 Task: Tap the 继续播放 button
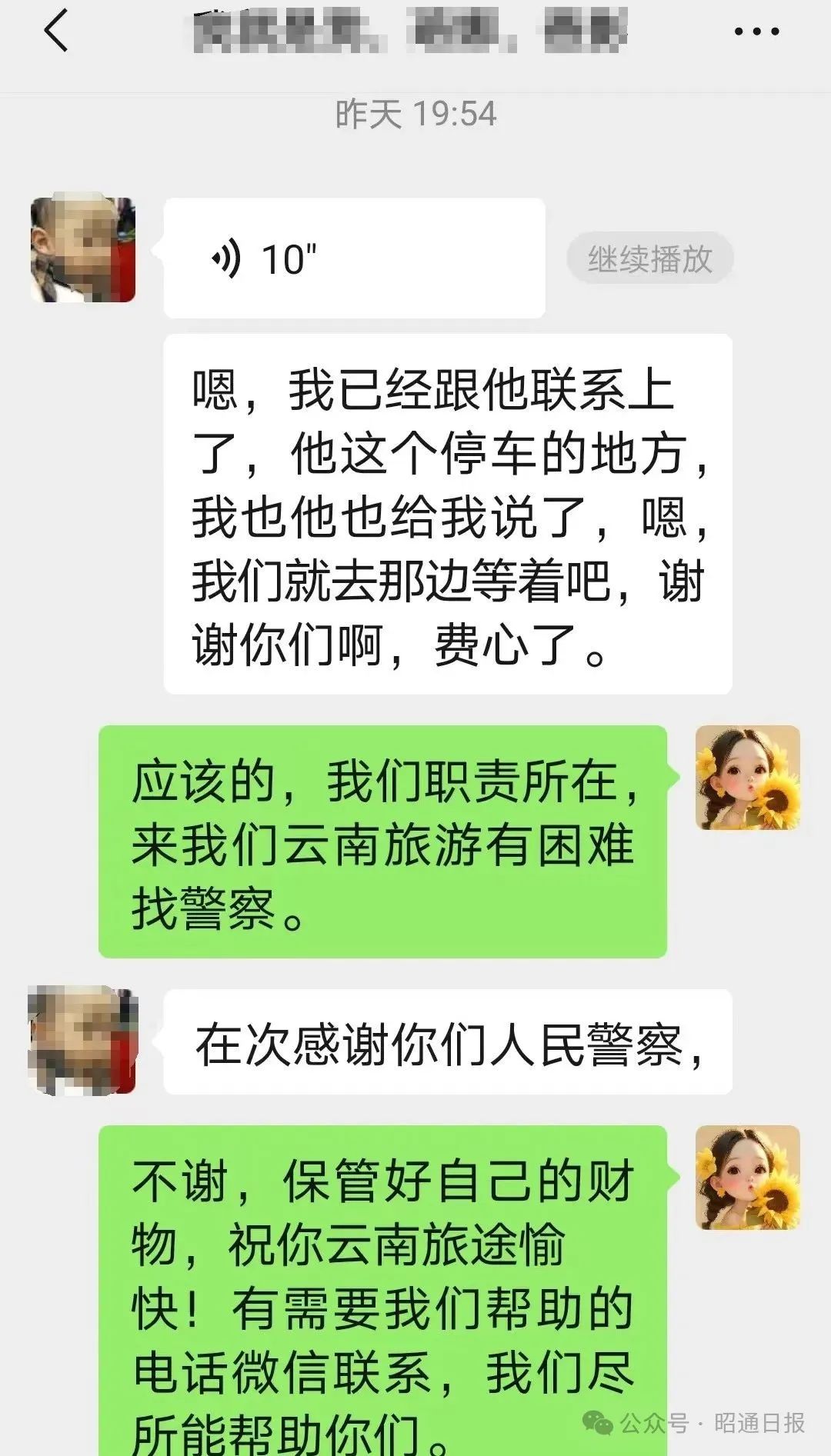coord(649,258)
